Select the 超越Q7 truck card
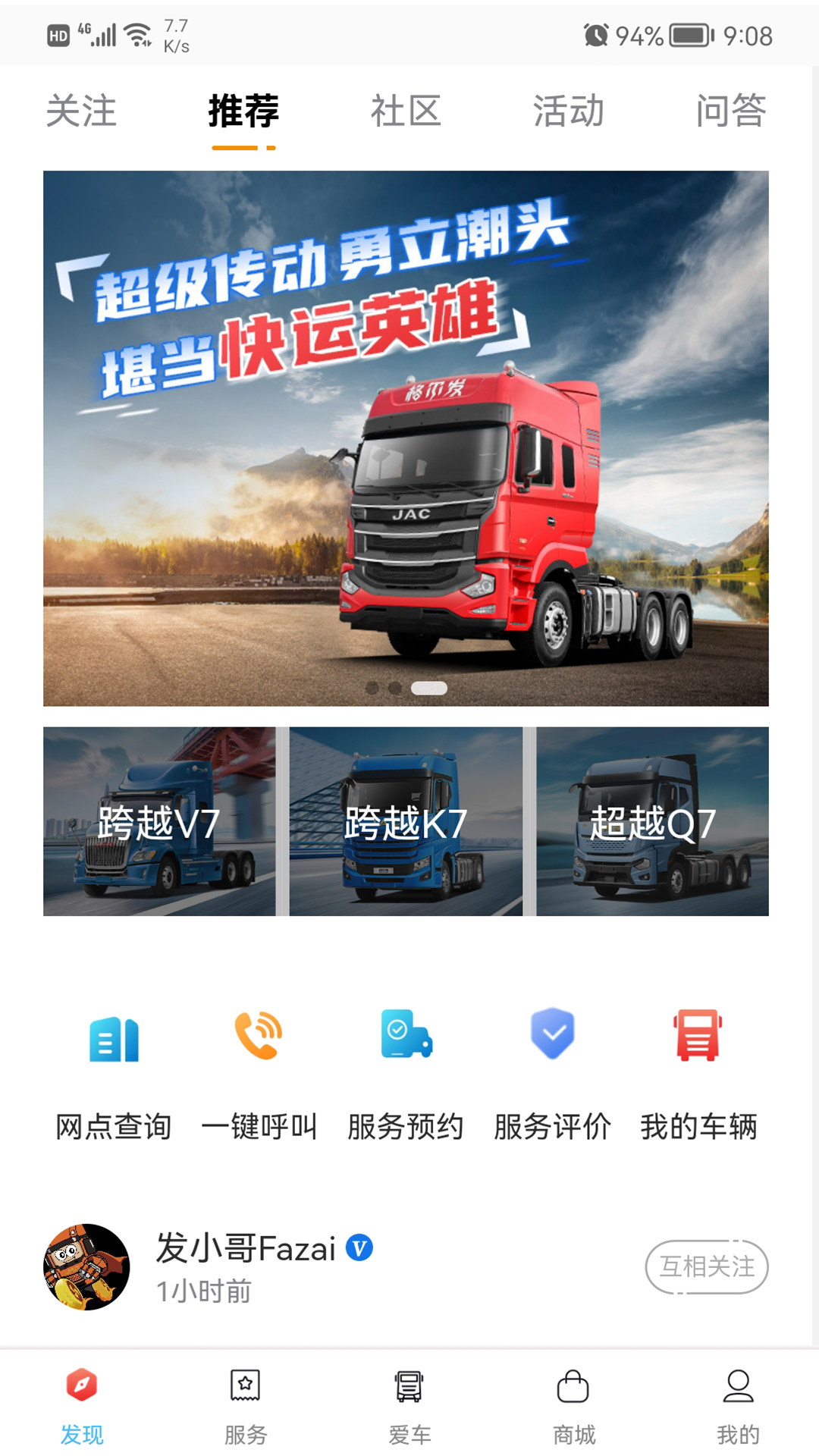Screen dimensions: 819x1456 click(x=652, y=821)
